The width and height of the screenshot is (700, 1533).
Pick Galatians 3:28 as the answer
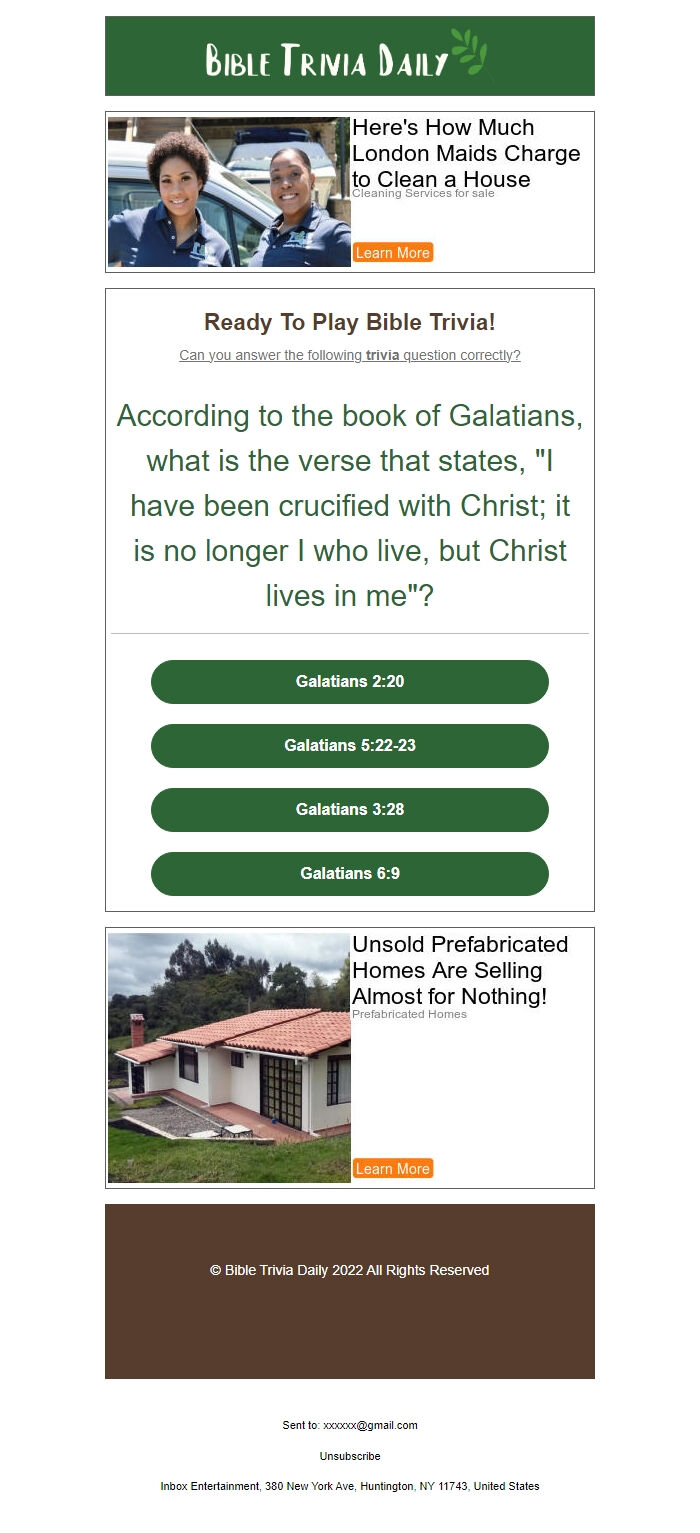click(x=350, y=810)
